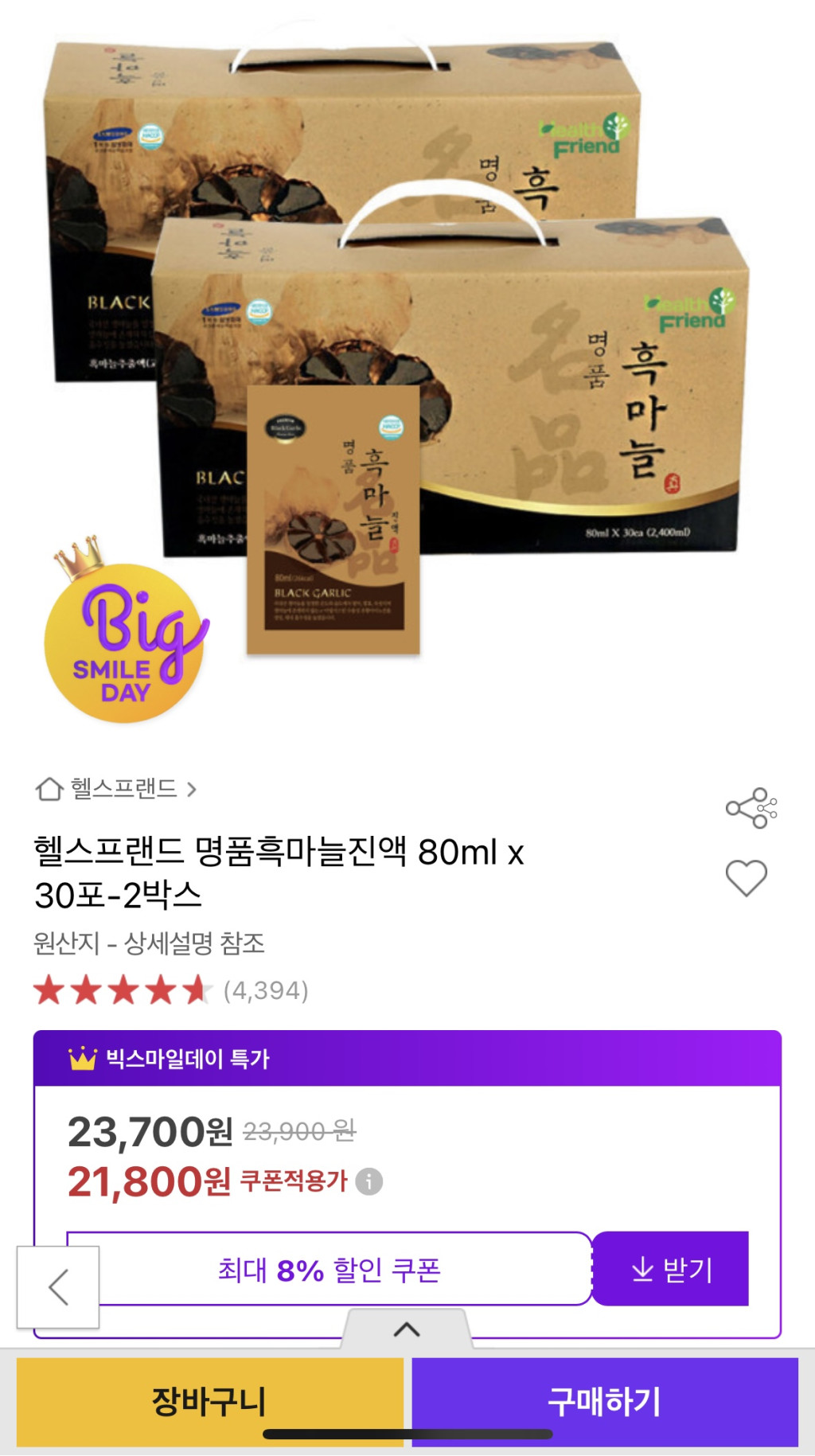Add item to 장바구니
815x1456 pixels.
coord(209,1402)
